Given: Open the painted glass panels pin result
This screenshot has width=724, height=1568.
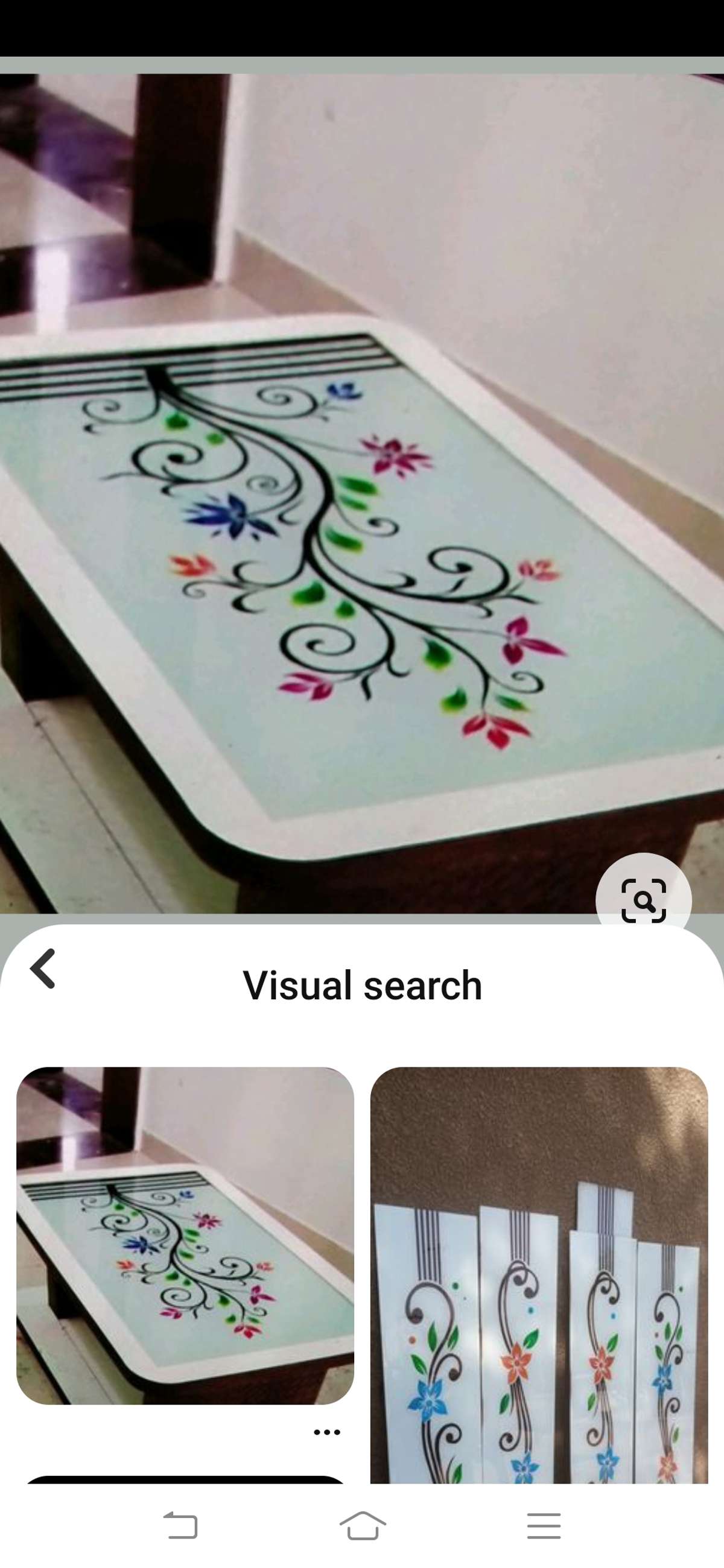Looking at the screenshot, I should pos(539,1276).
